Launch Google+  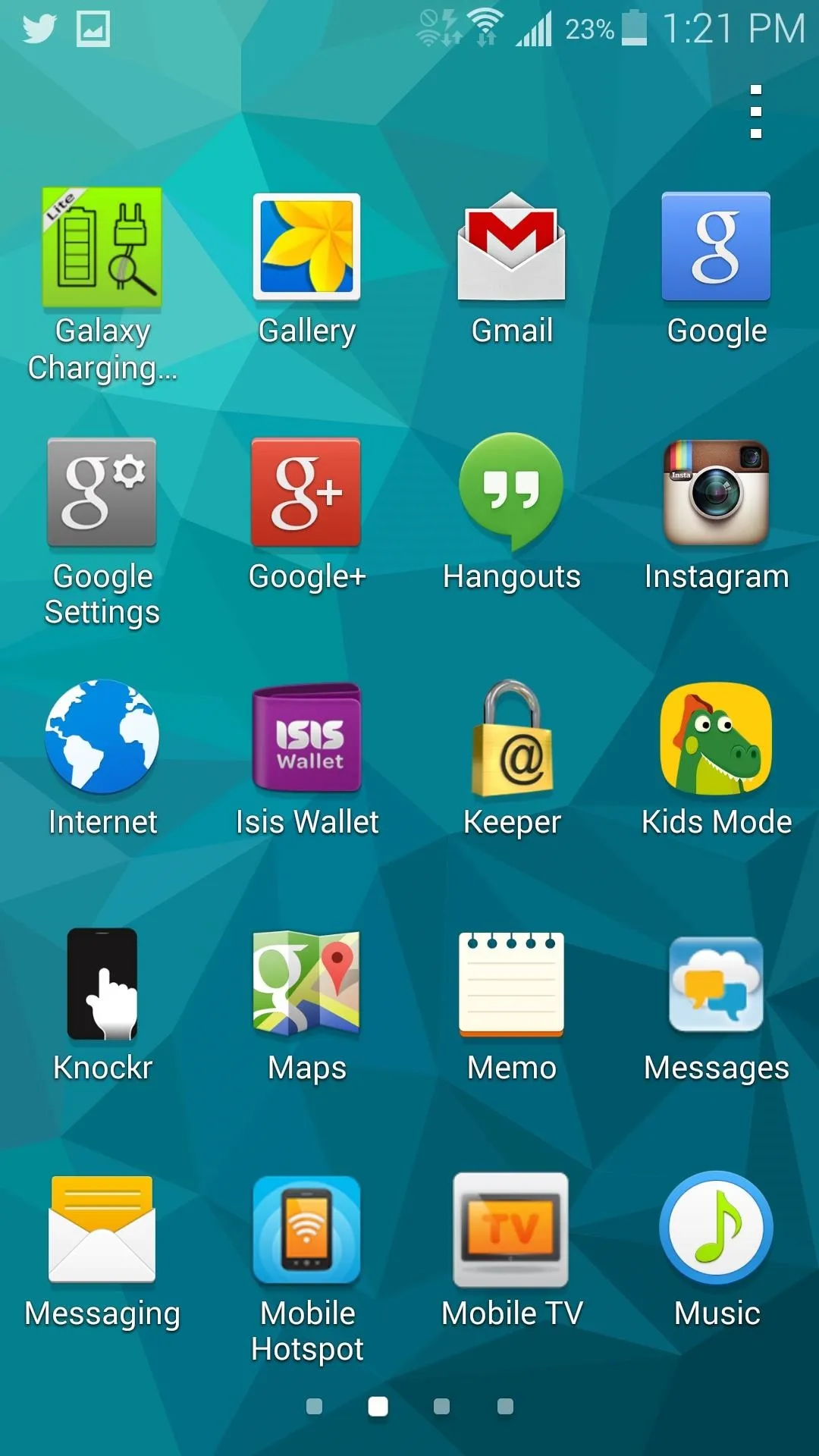307,493
